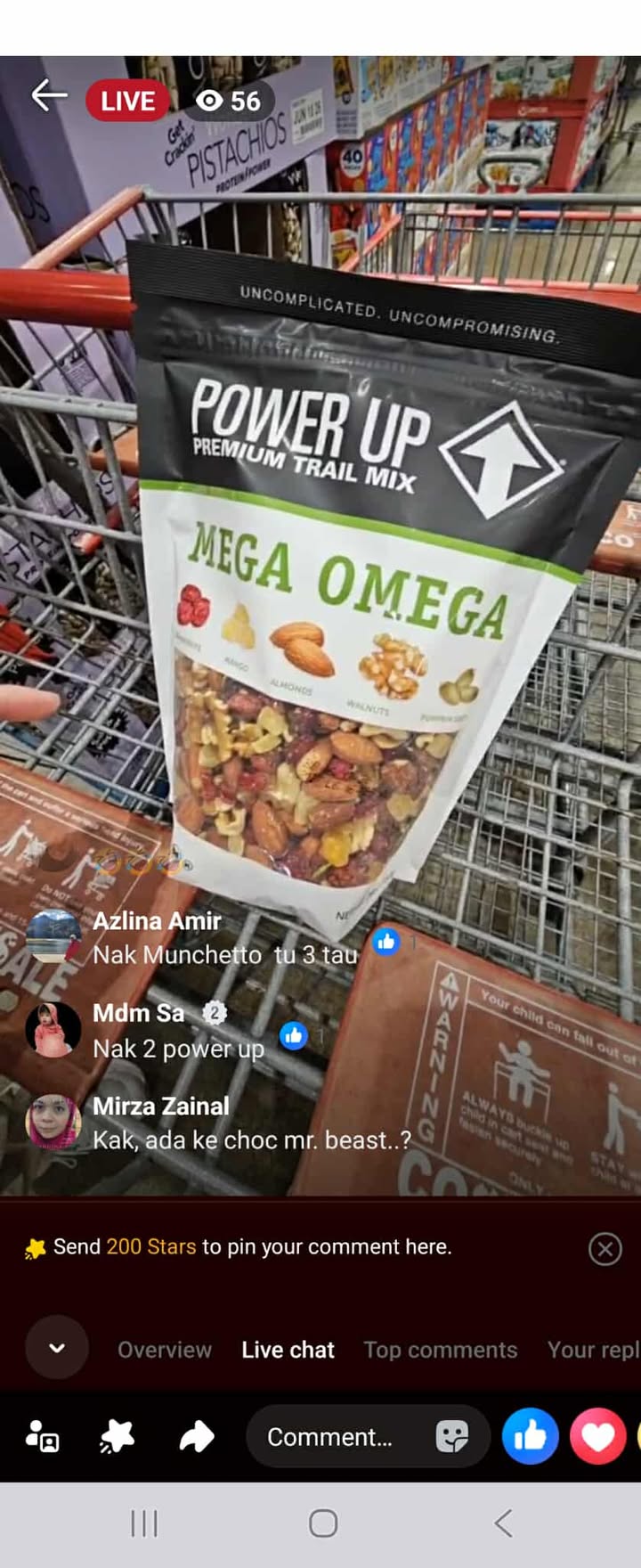The width and height of the screenshot is (641, 1568).
Task: Switch to the Live chat tab
Action: pos(288,1350)
